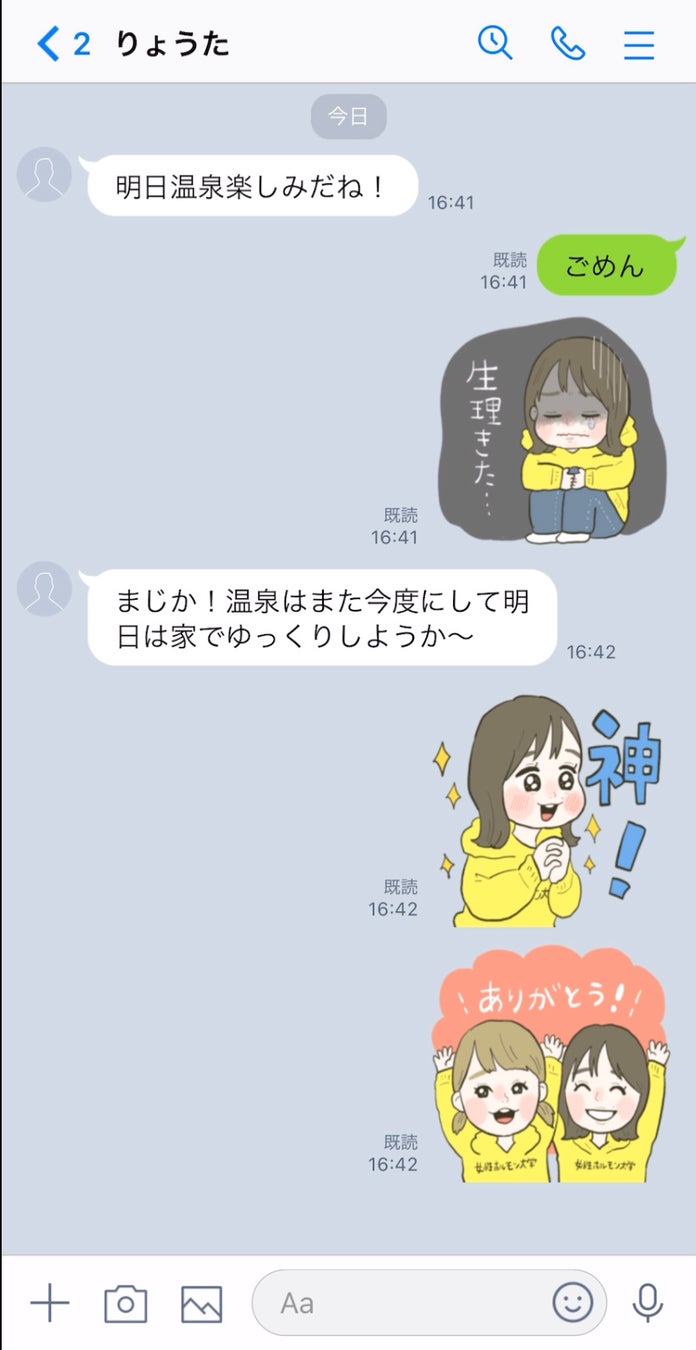Open the photo gallery picker
The width and height of the screenshot is (696, 1350).
tap(201, 1303)
